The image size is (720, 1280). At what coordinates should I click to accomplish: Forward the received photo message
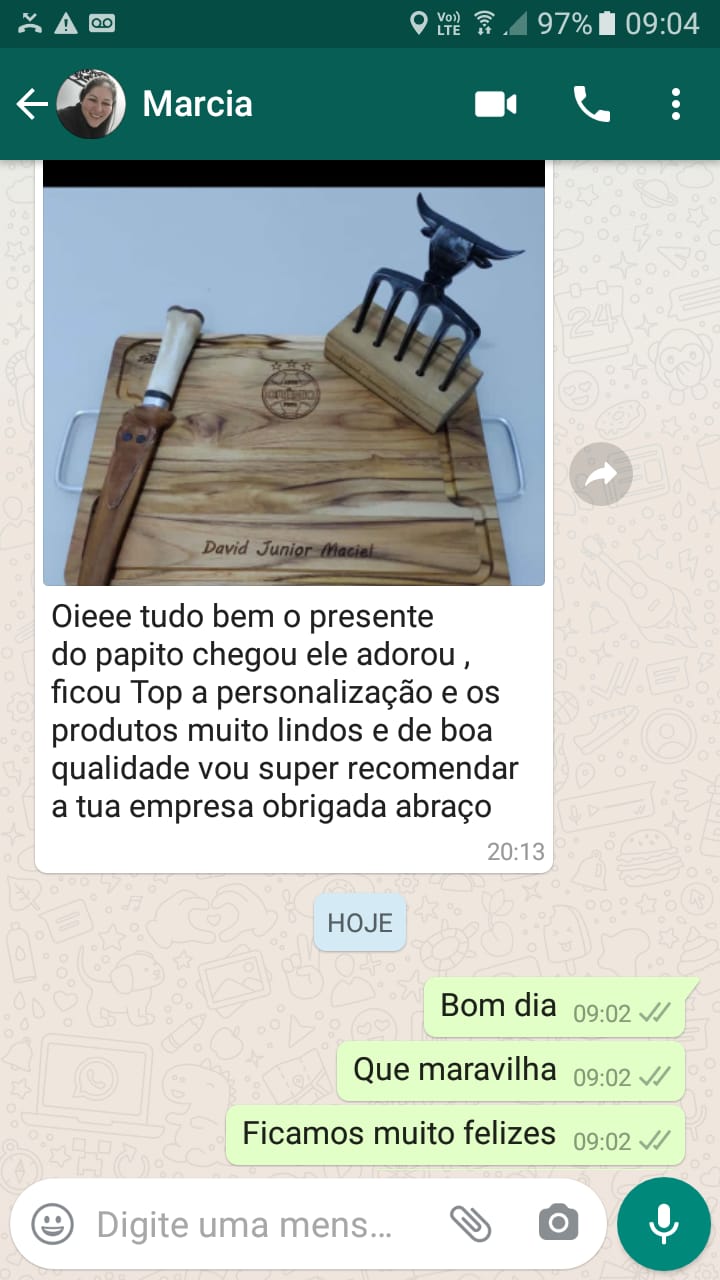tap(601, 474)
